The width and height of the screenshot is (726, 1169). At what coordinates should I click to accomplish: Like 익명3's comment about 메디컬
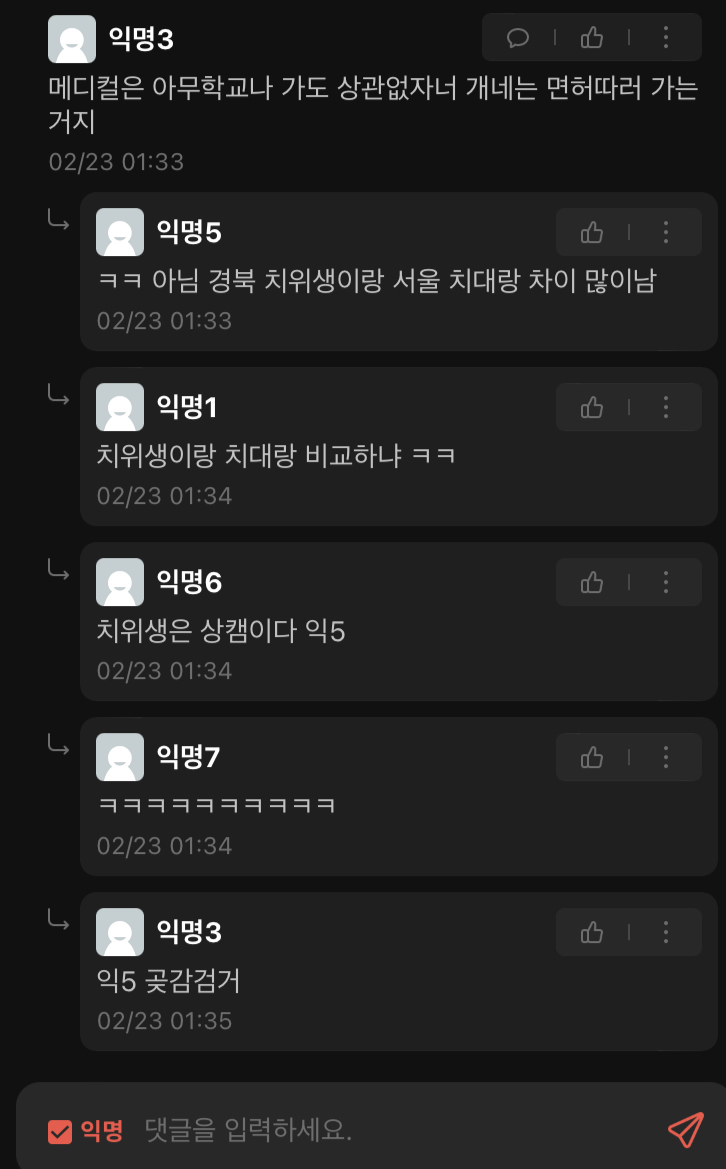coord(592,38)
